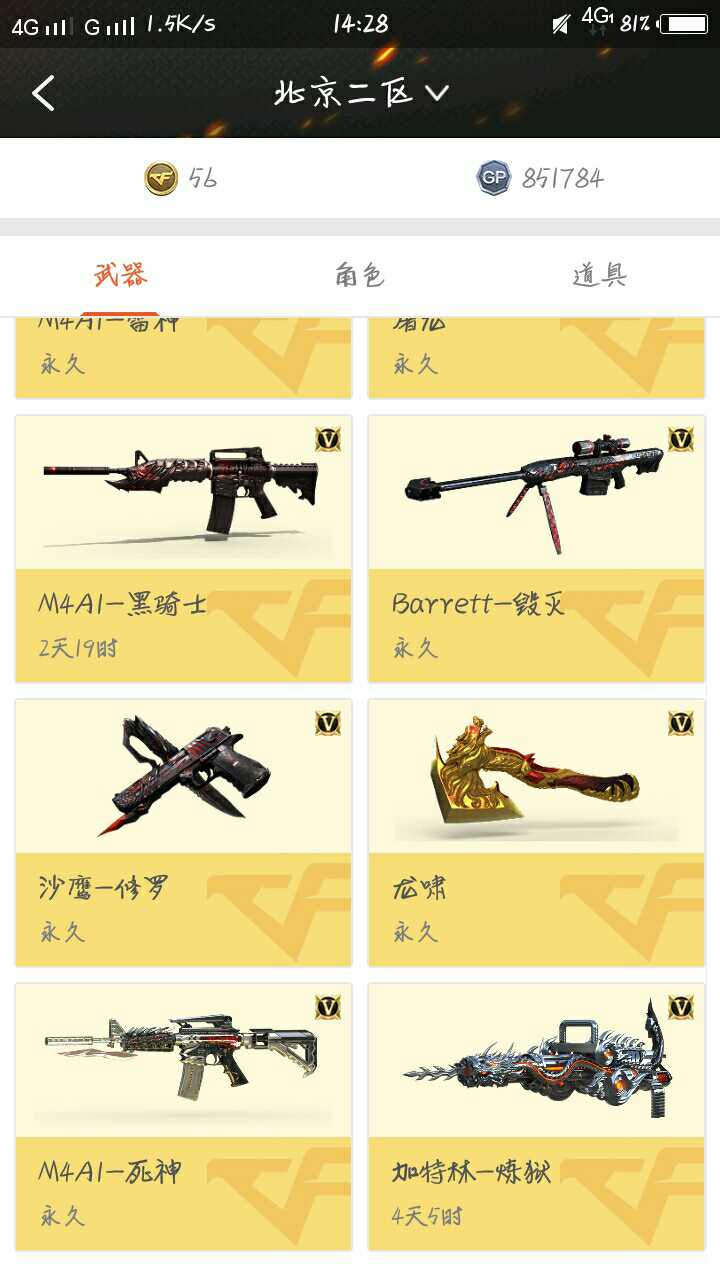Image resolution: width=720 pixels, height=1280 pixels.
Task: View the 沙鹰-修罗 weapon card
Action: (184, 832)
